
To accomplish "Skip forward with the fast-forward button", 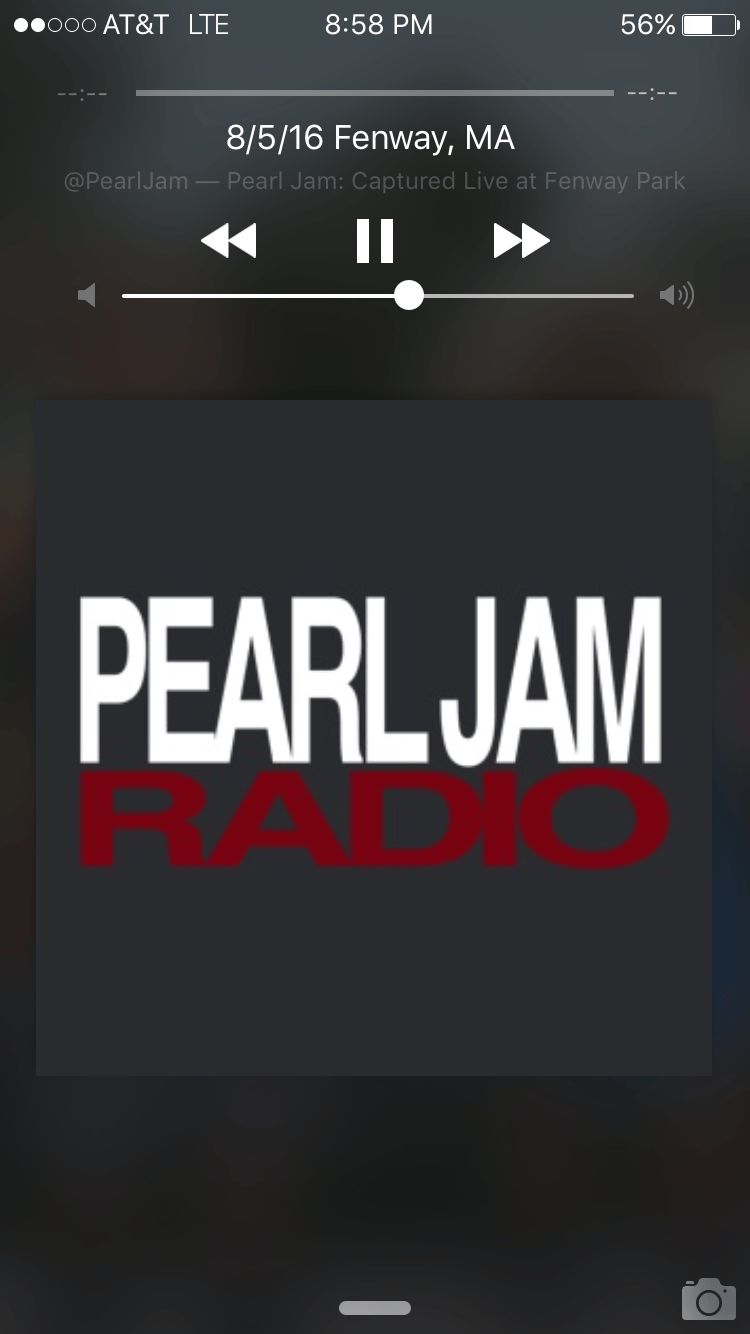I will (521, 241).
